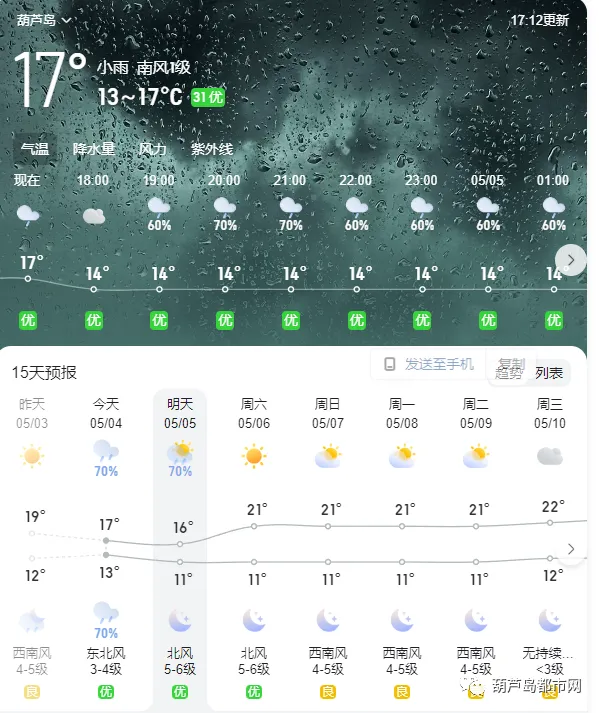Image resolution: width=601 pixels, height=713 pixels.
Task: Select 周六 05/06 in the forecast
Action: (x=254, y=413)
